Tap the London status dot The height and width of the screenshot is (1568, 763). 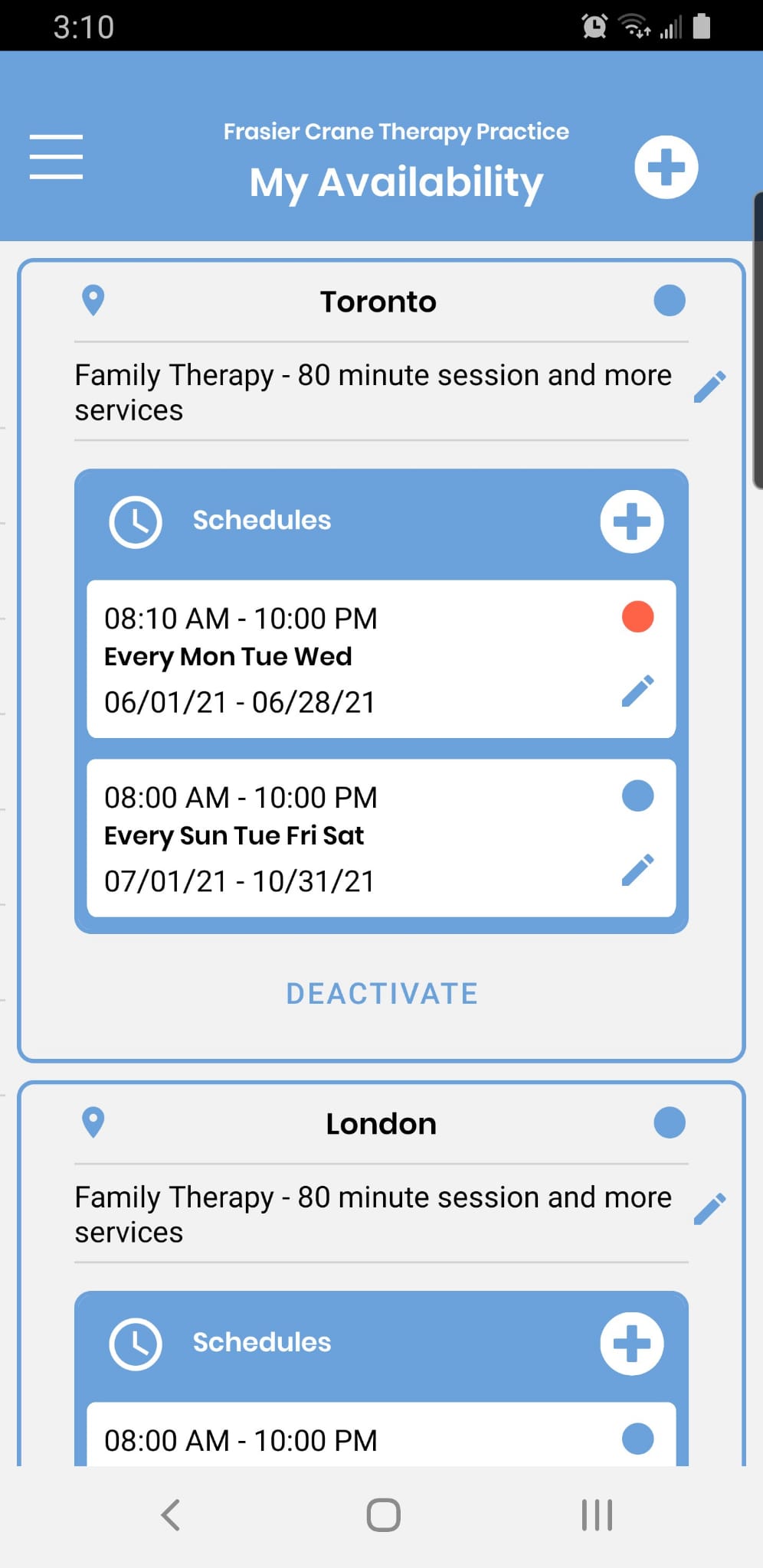[669, 1122]
